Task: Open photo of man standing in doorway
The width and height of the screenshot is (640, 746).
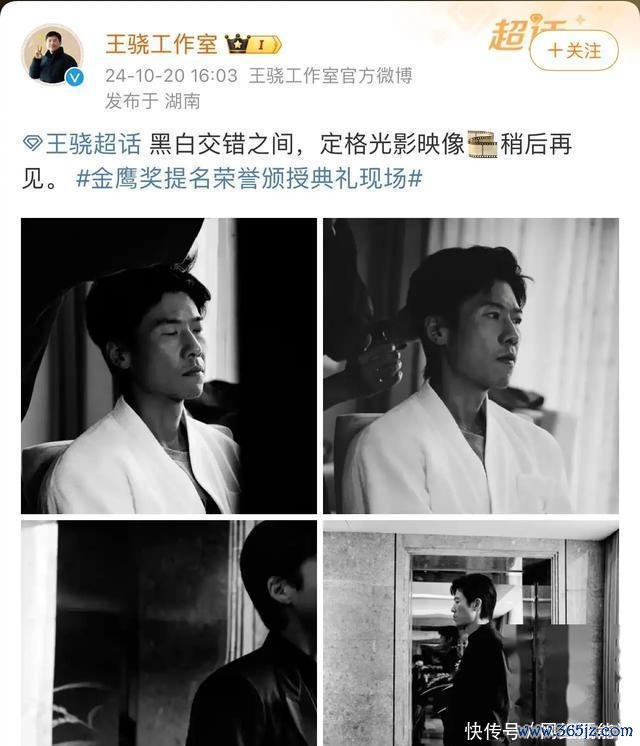Action: pos(470,632)
